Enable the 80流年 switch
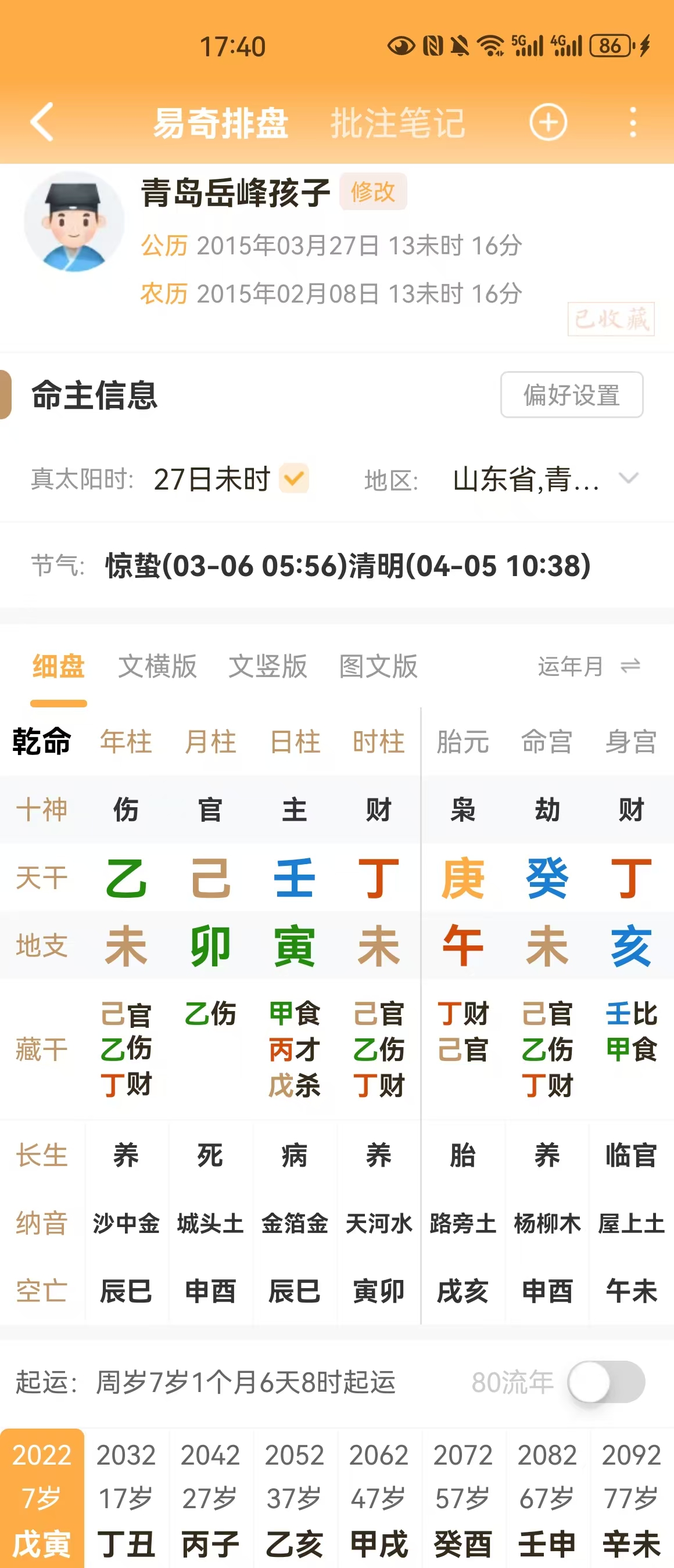Viewport: 674px width, 1568px height. coord(606,1382)
